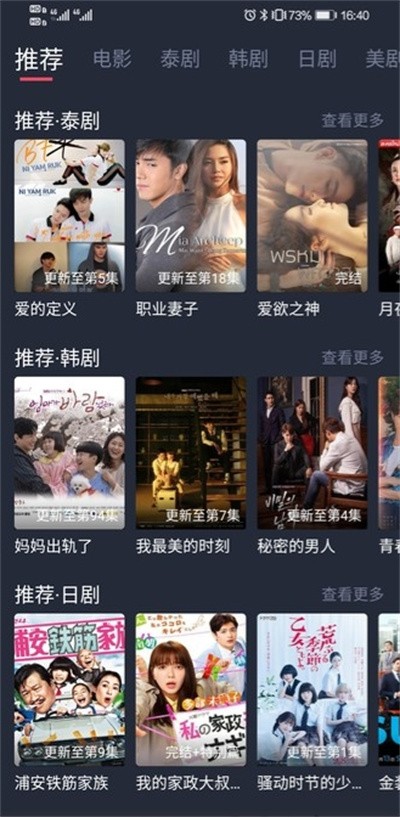Switch to the 泰剧 tab
The image size is (400, 817).
coord(180,59)
